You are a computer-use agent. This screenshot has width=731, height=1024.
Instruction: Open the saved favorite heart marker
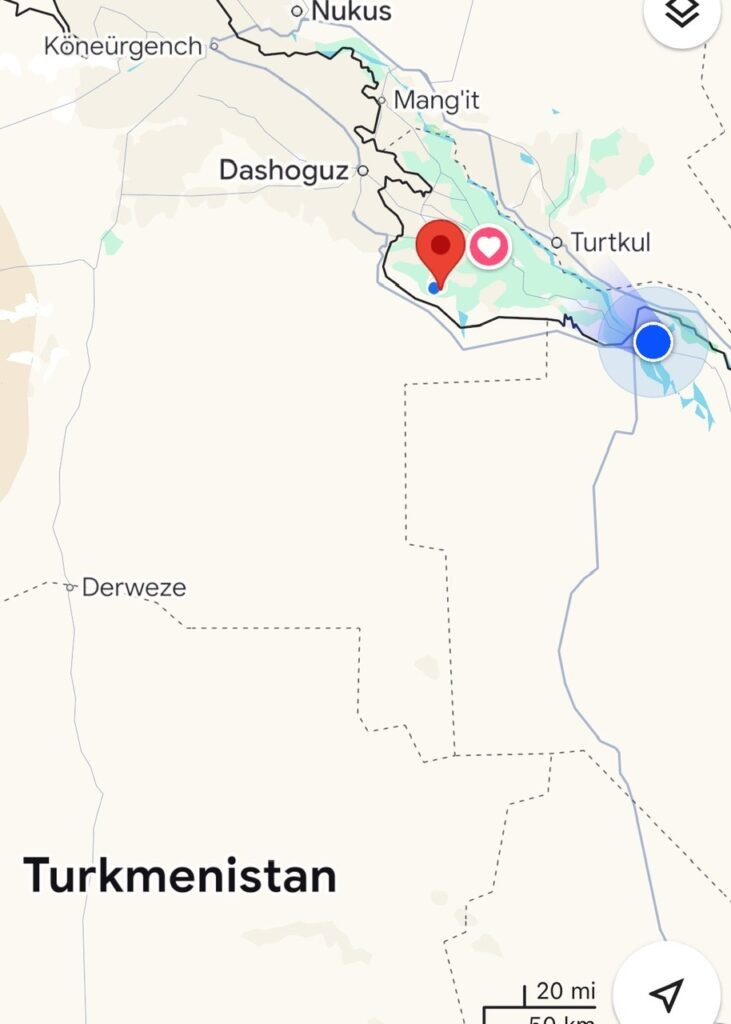tap(489, 246)
